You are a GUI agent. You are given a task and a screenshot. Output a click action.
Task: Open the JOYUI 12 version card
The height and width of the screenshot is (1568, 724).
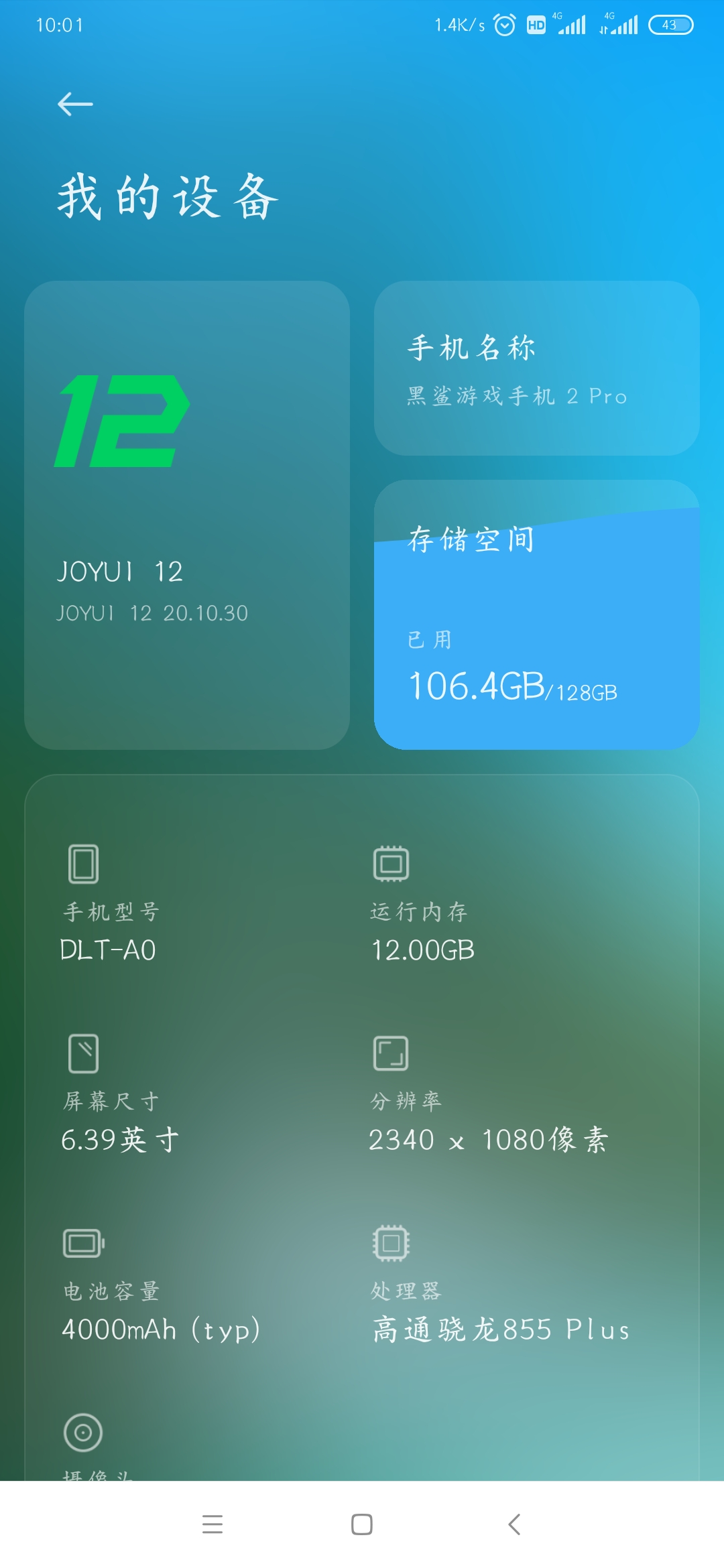[187, 515]
